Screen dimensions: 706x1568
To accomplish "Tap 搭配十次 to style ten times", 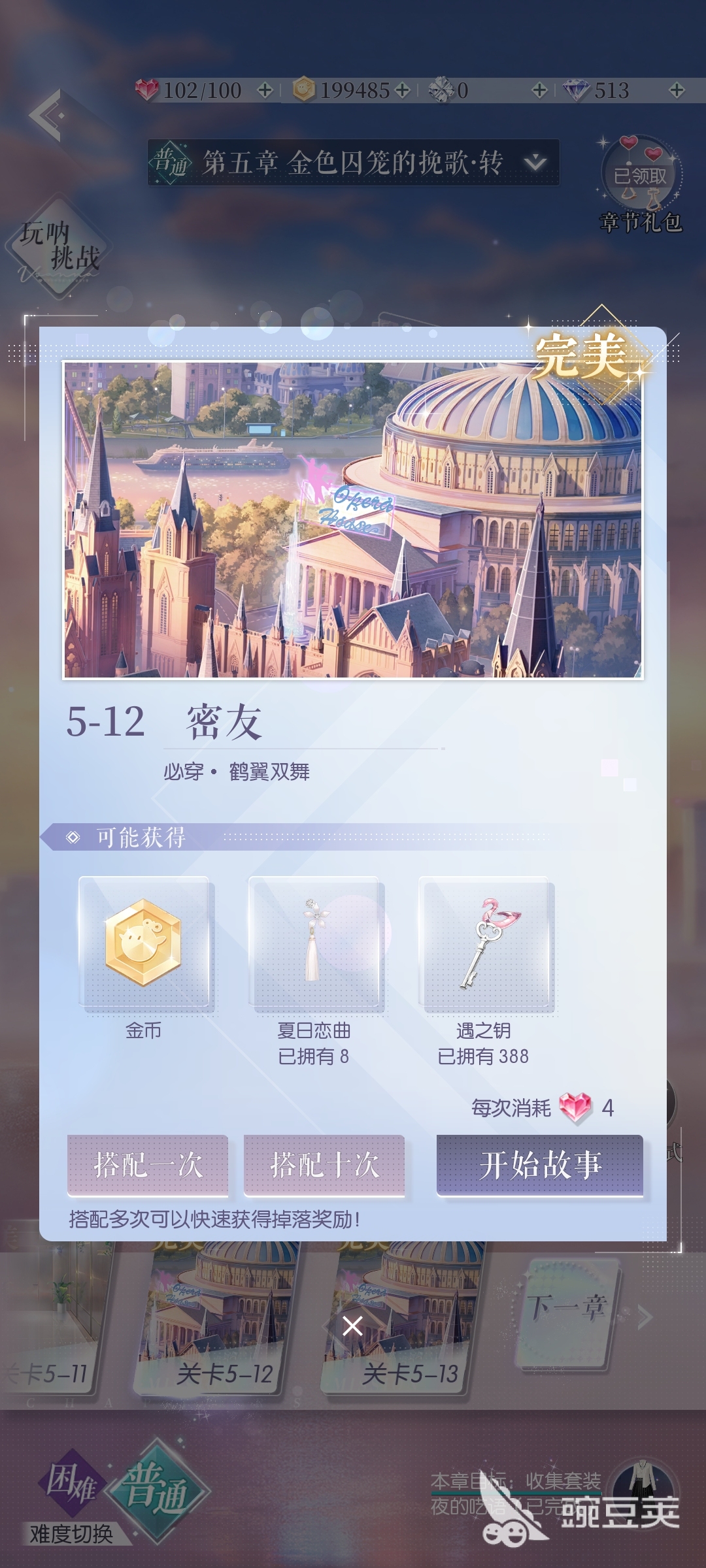I will (x=324, y=1165).
